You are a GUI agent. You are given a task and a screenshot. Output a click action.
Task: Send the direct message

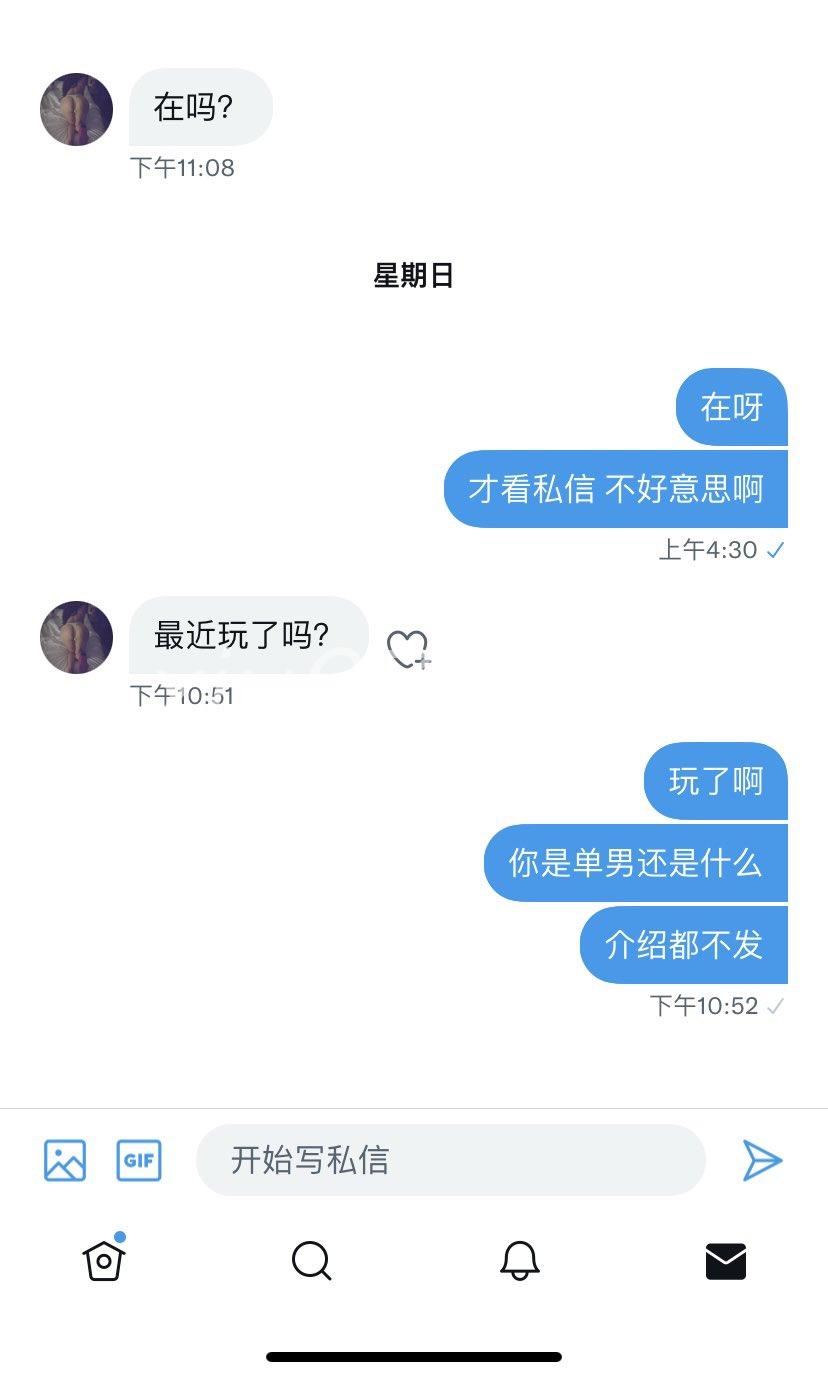[x=762, y=1160]
